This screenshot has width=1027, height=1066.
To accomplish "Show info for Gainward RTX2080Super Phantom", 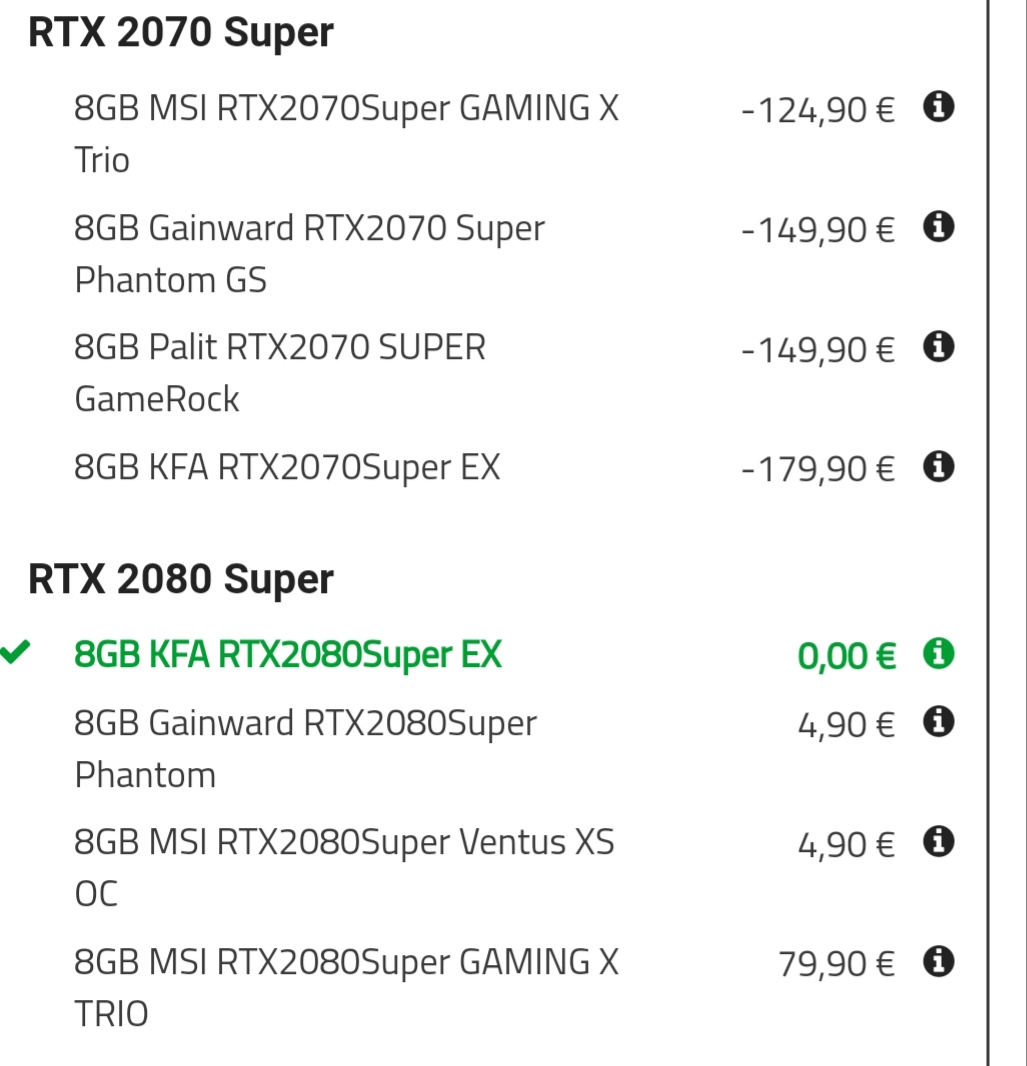I will click(937, 721).
